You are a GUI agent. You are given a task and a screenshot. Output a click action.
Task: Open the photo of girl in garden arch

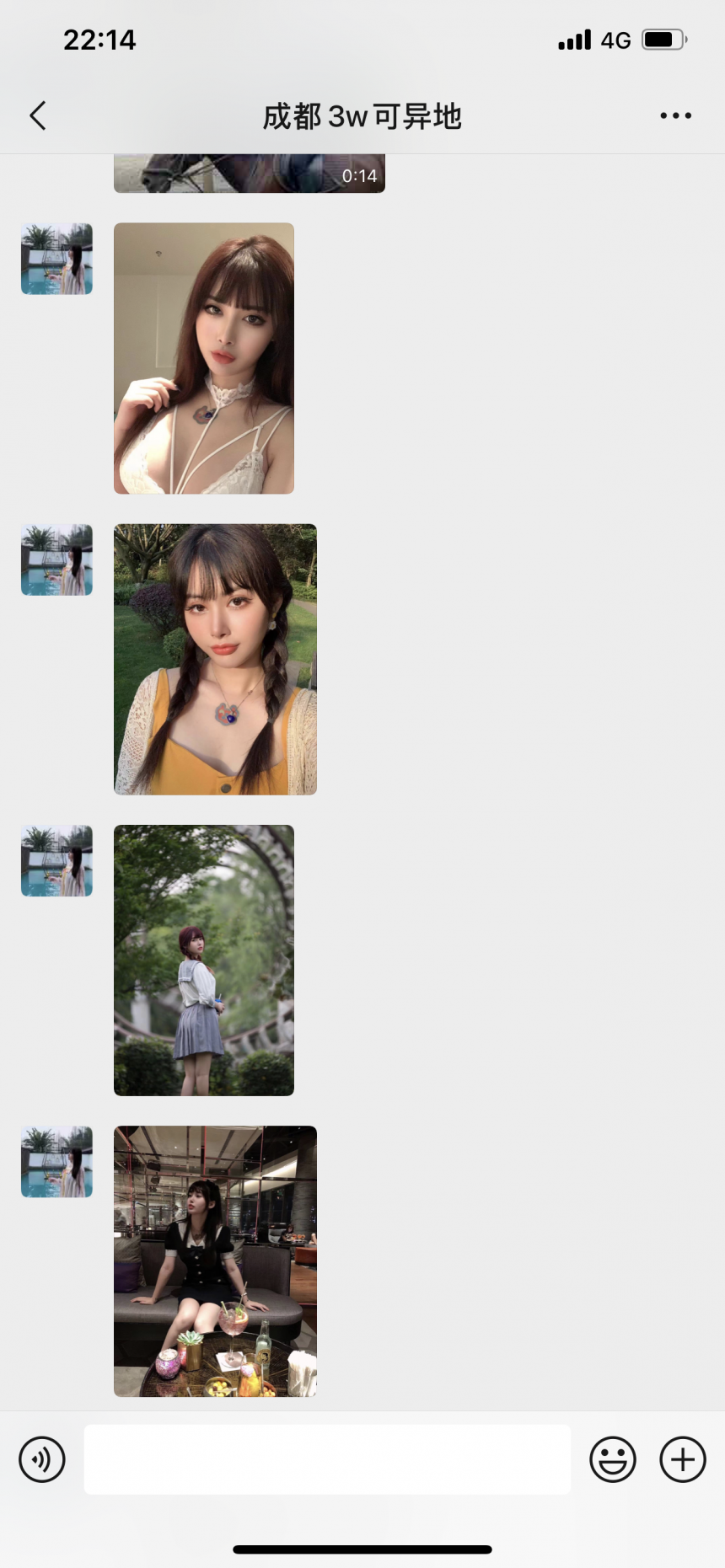point(204,960)
